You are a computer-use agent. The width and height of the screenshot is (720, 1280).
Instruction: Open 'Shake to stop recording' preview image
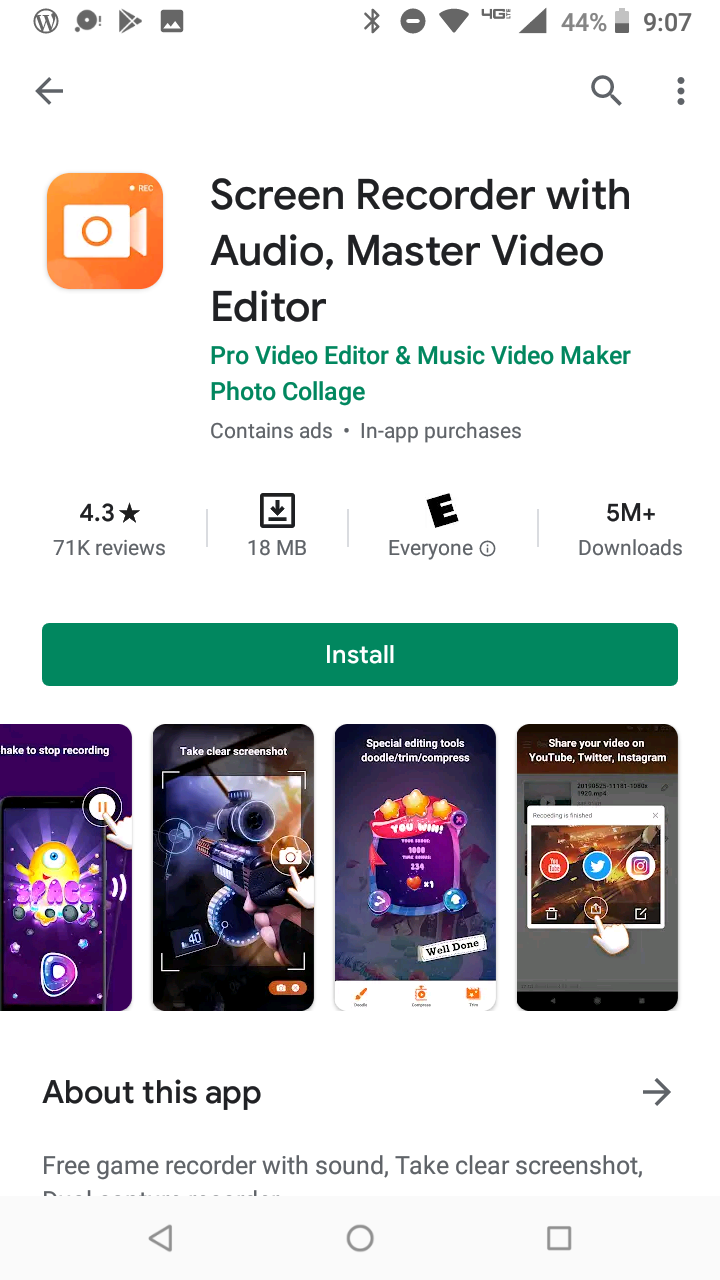(x=65, y=867)
